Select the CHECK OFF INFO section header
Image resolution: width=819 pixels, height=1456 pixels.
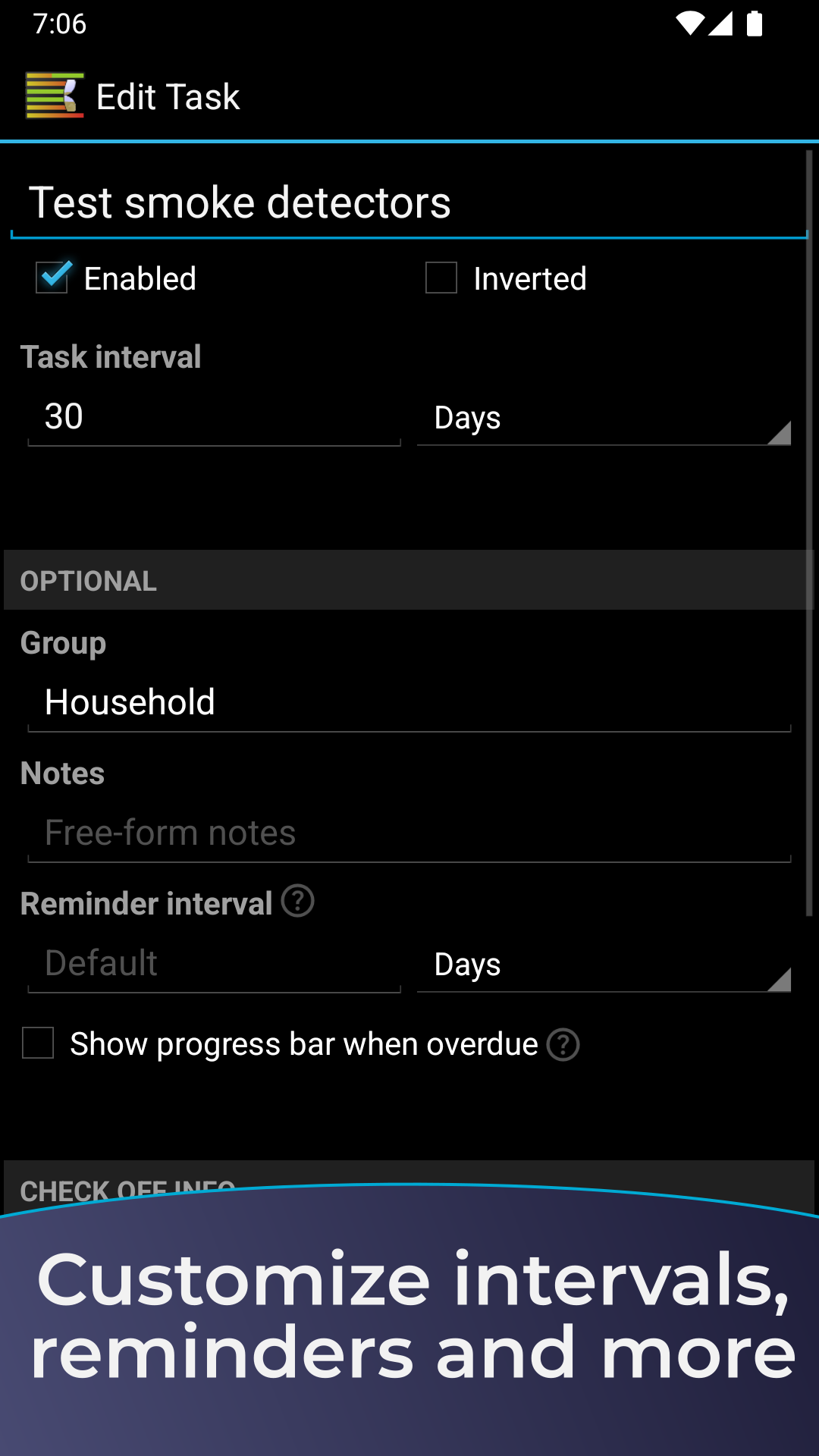pos(126,1188)
